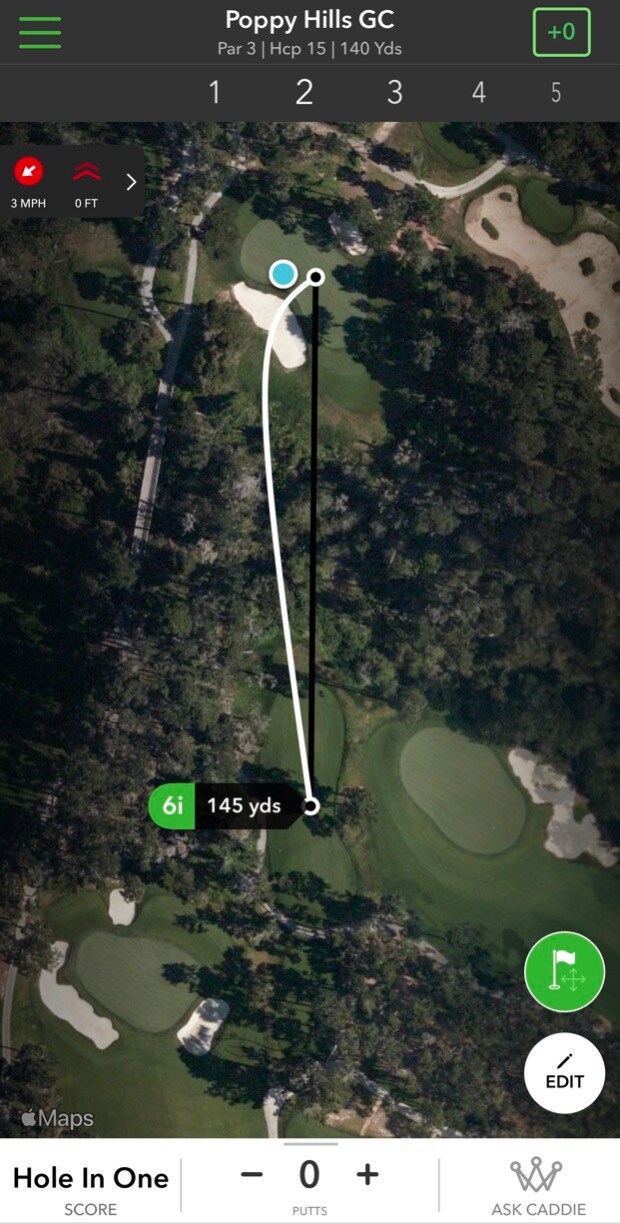620x1224 pixels.
Task: Increase the putts count
Action: pyautogui.click(x=368, y=1174)
